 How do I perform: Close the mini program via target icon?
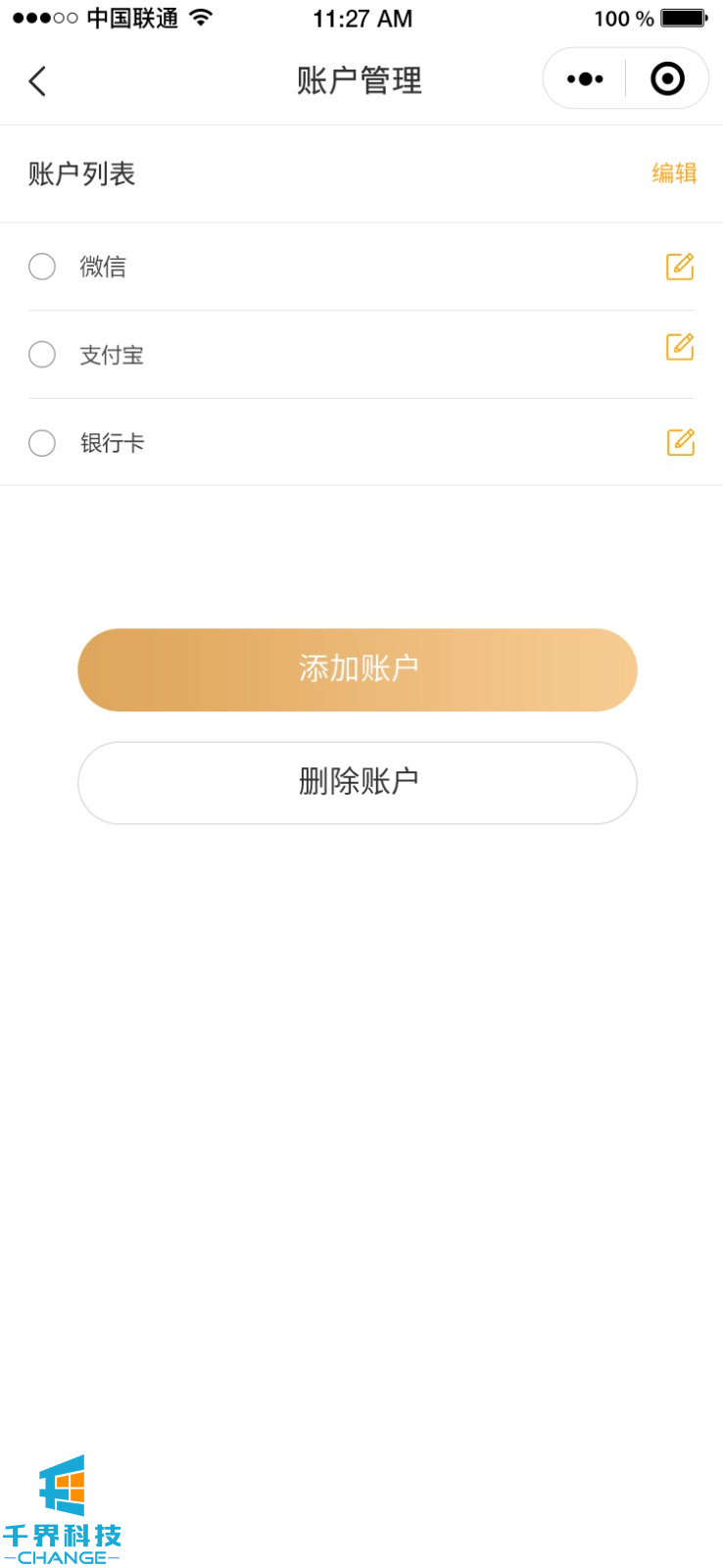point(667,79)
